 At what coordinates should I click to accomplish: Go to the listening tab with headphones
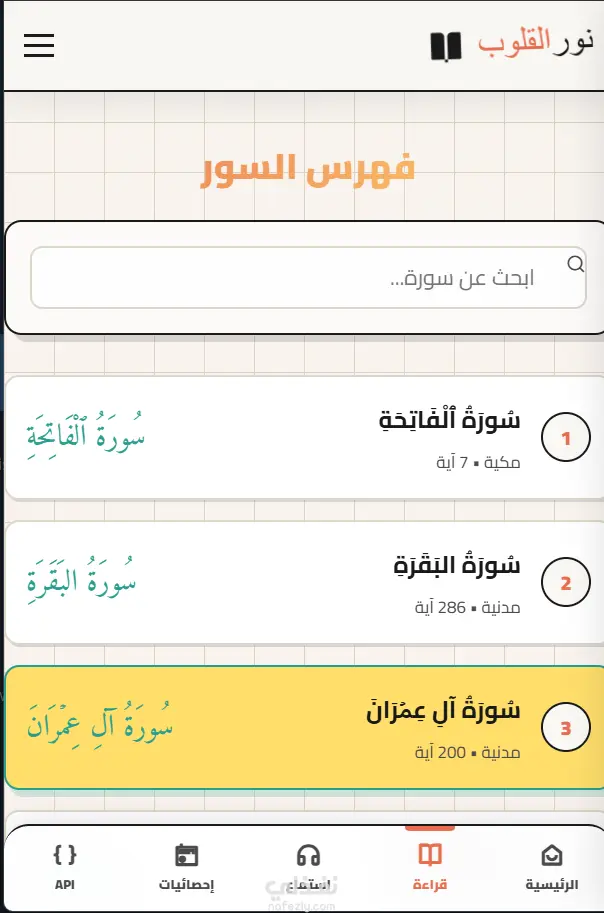pos(308,868)
